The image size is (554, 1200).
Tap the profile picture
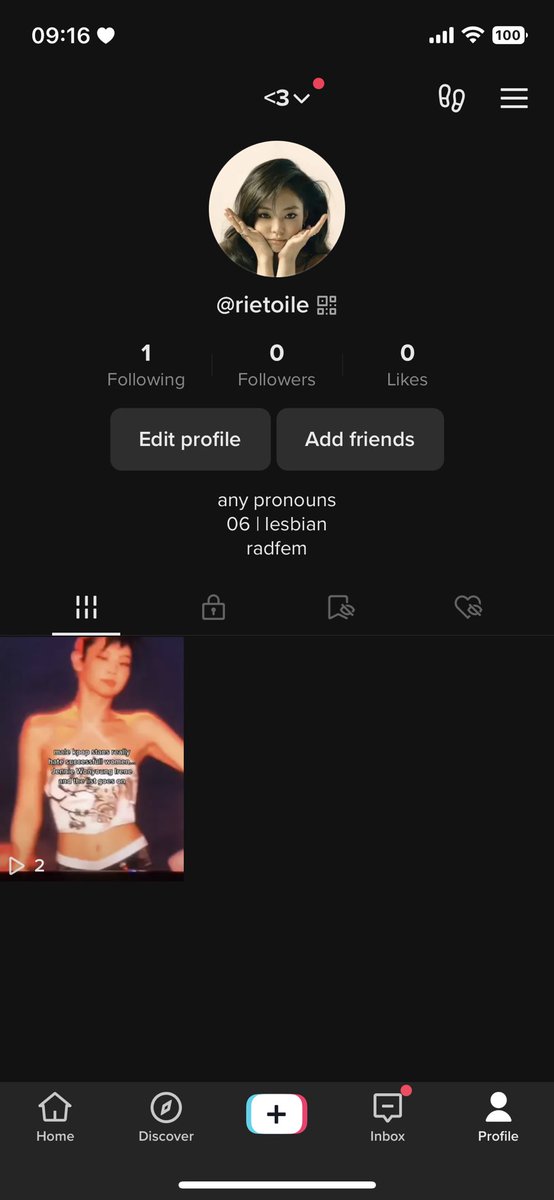tap(277, 208)
